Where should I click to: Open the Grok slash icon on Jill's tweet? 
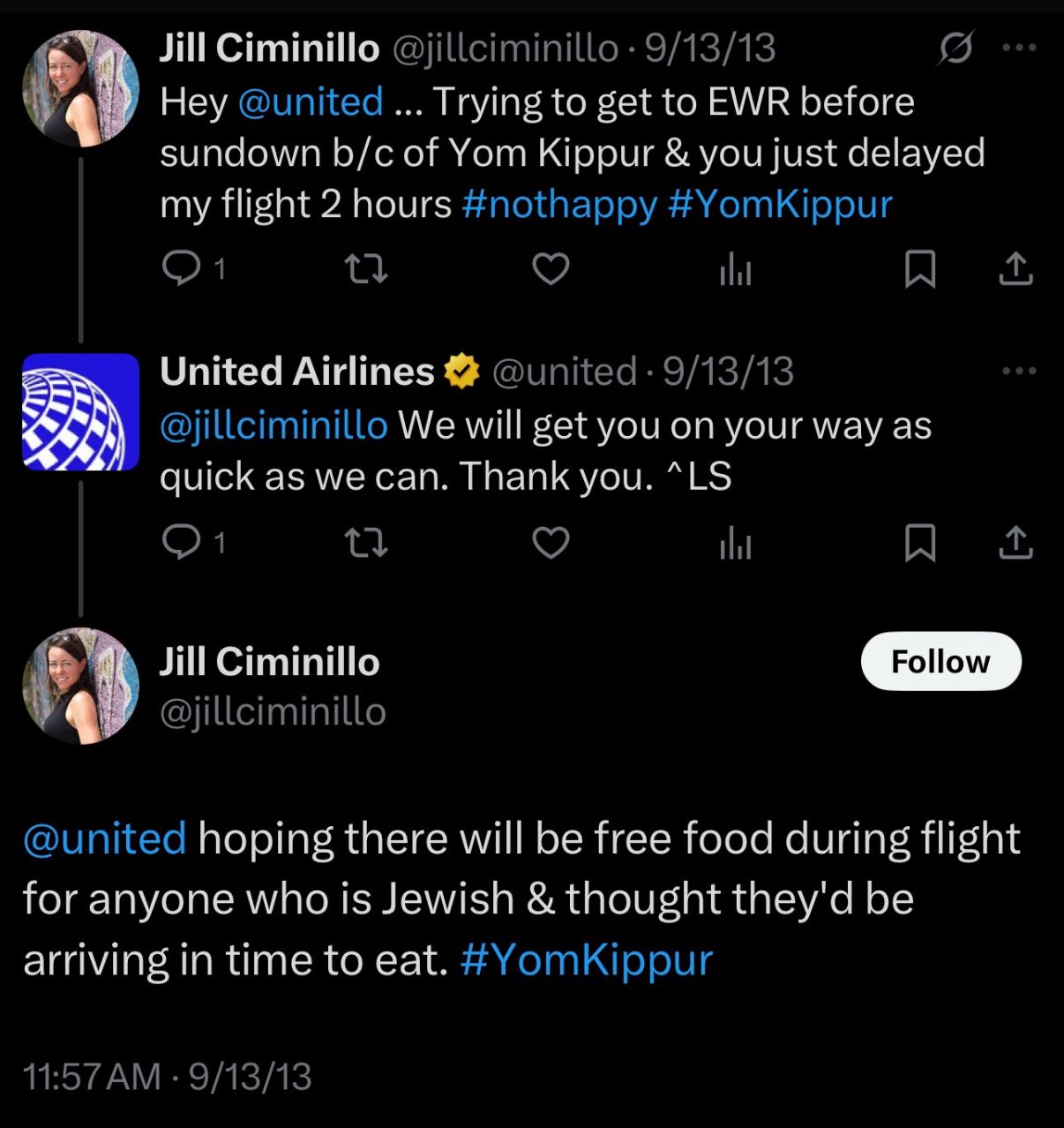(955, 48)
